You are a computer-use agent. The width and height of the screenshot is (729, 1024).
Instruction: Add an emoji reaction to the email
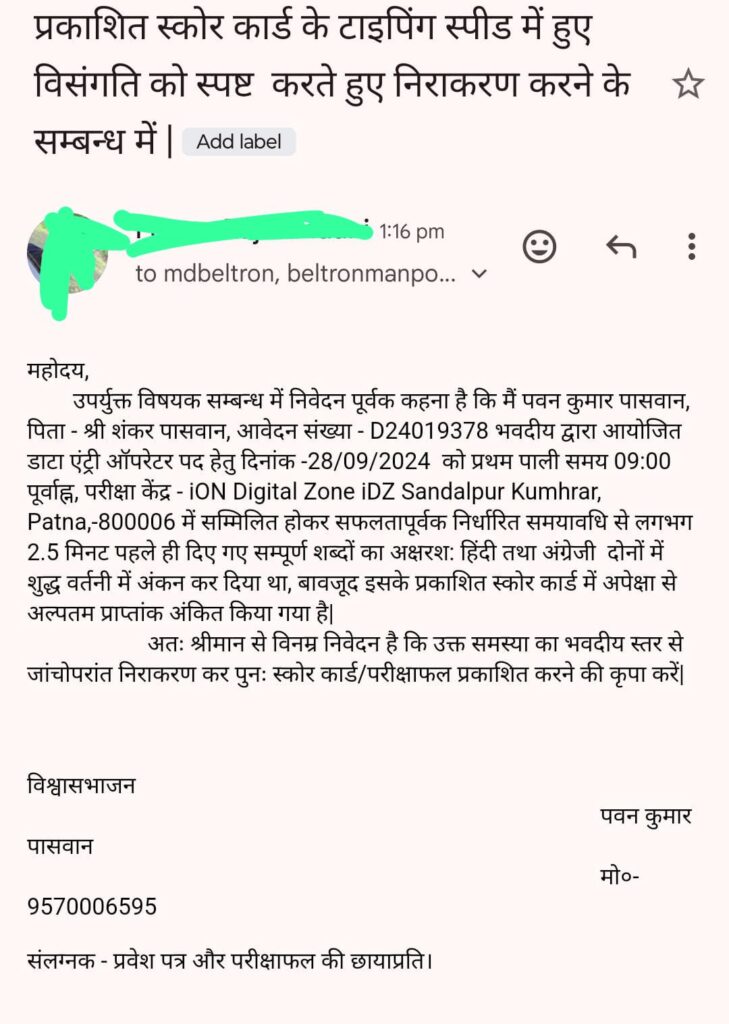pos(540,246)
